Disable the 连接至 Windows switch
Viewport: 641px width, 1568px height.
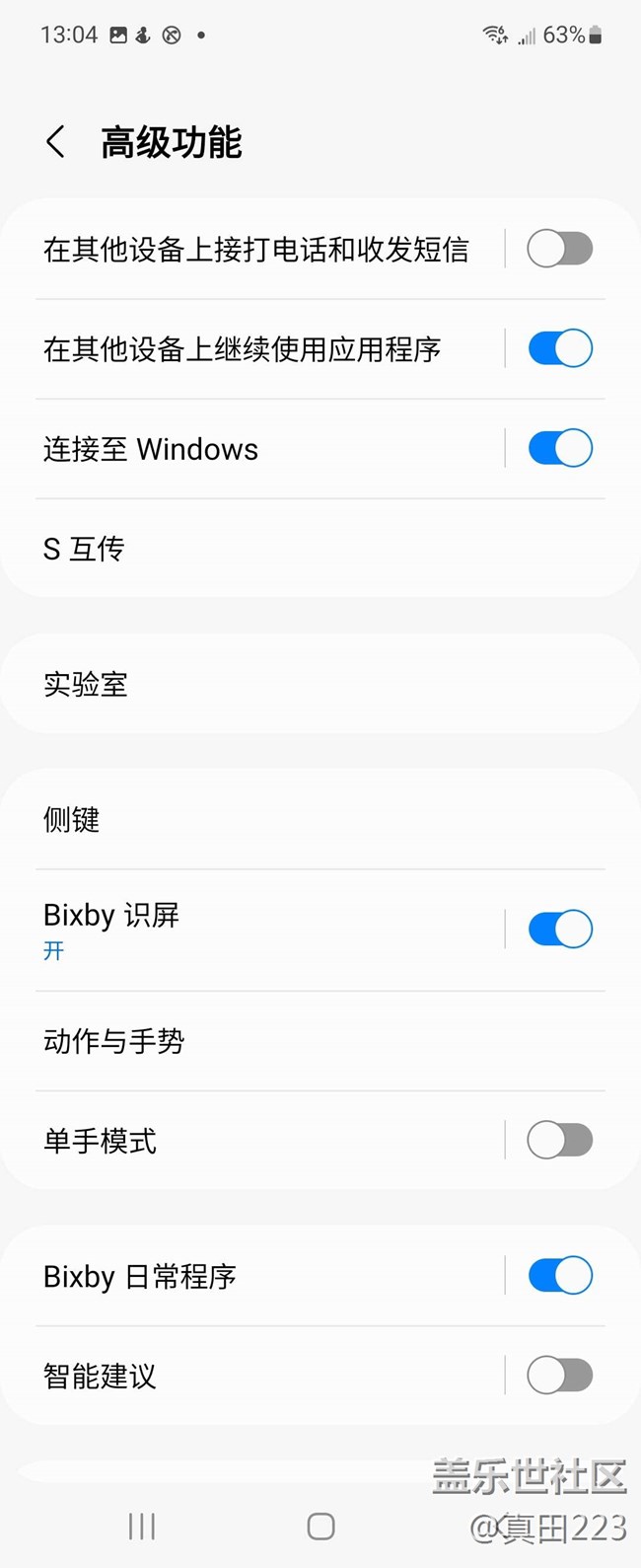(559, 448)
